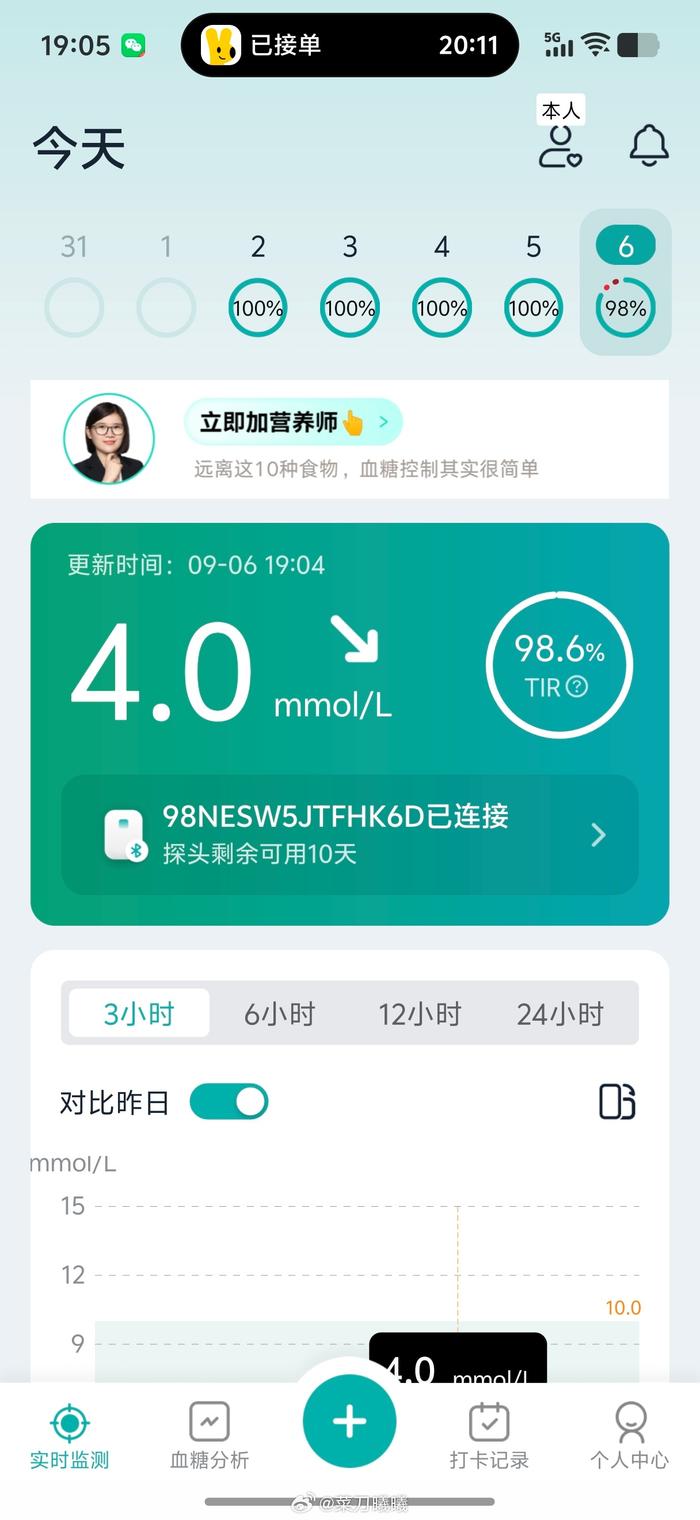Select day 5 in the date strip
The width and height of the screenshot is (700, 1520).
533,285
